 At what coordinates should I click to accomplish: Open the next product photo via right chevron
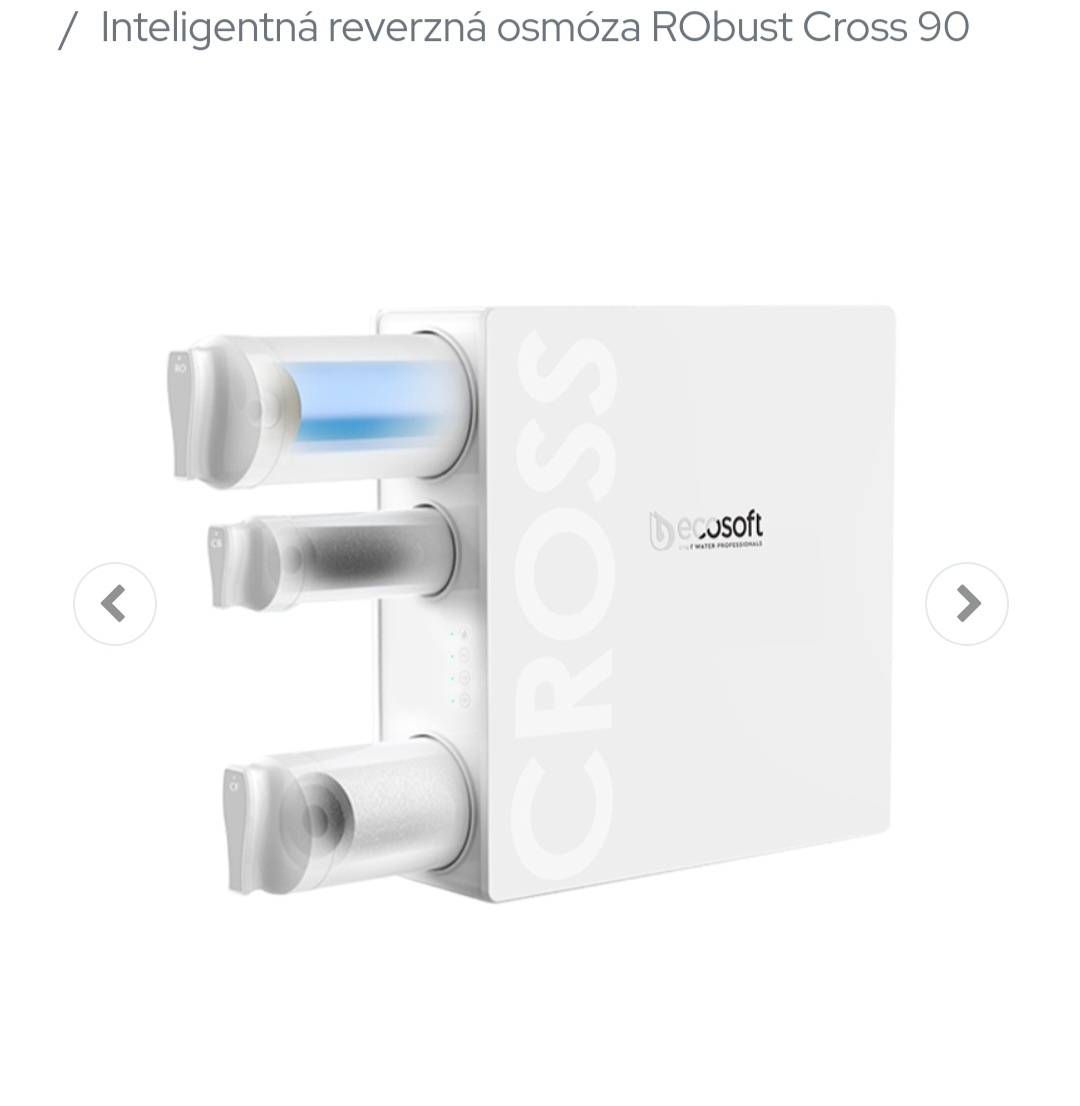[x=966, y=603]
